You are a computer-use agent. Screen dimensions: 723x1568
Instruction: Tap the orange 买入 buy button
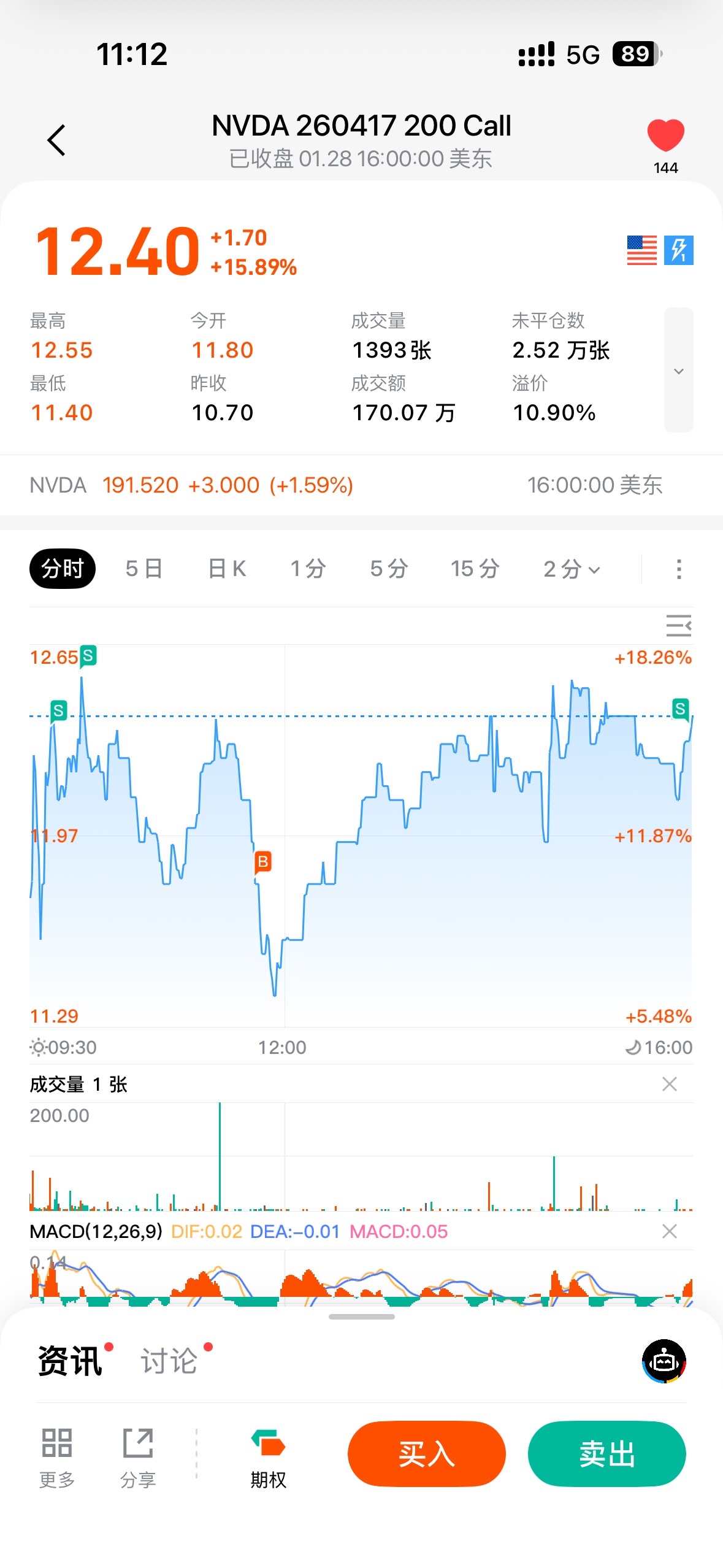click(426, 1454)
